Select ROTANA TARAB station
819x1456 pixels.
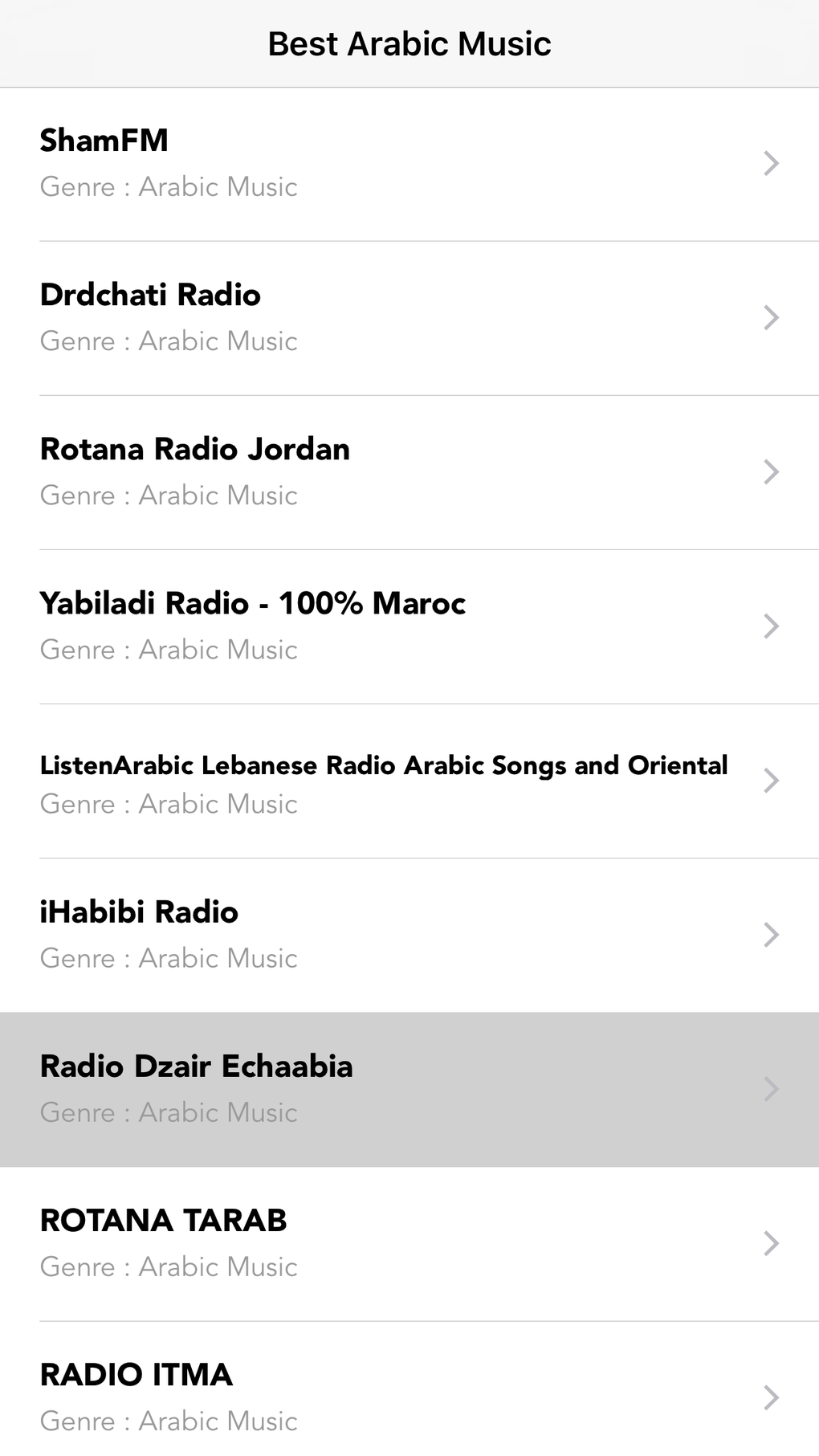[321, 1242]
